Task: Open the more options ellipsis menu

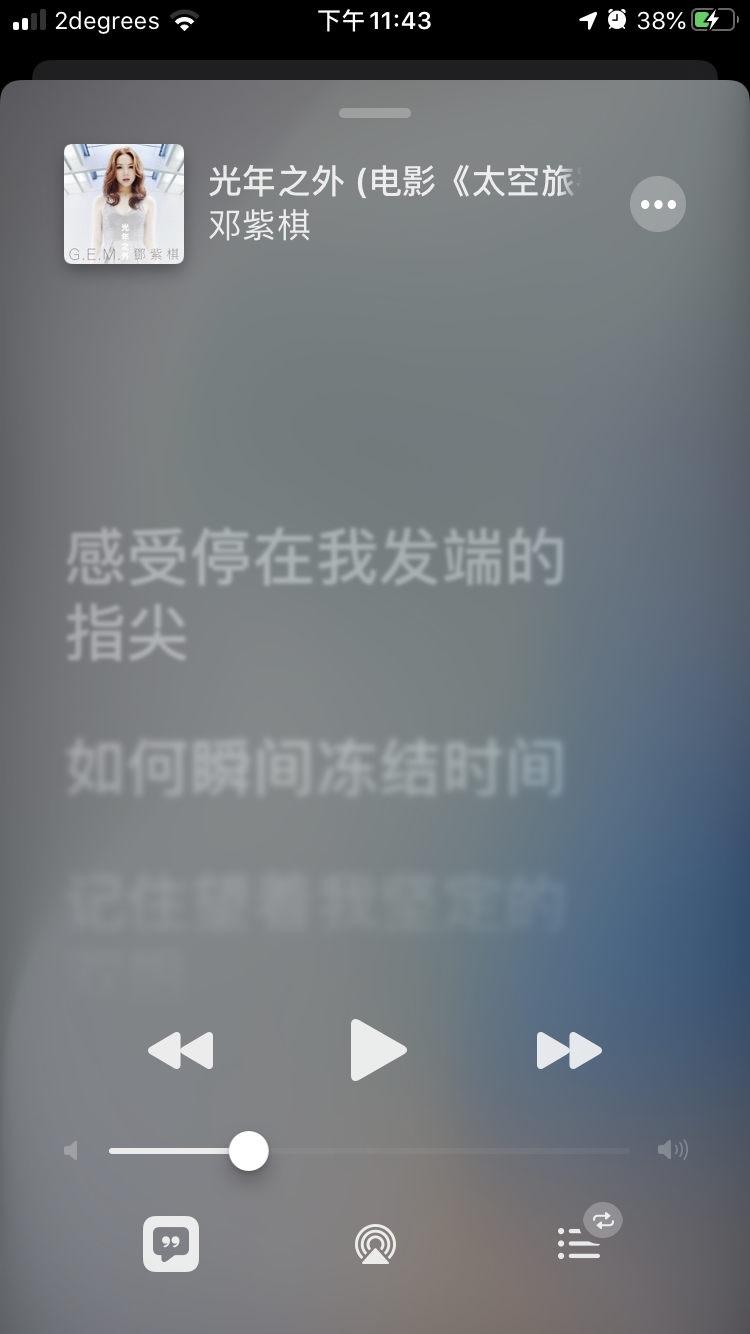Action: pyautogui.click(x=657, y=204)
